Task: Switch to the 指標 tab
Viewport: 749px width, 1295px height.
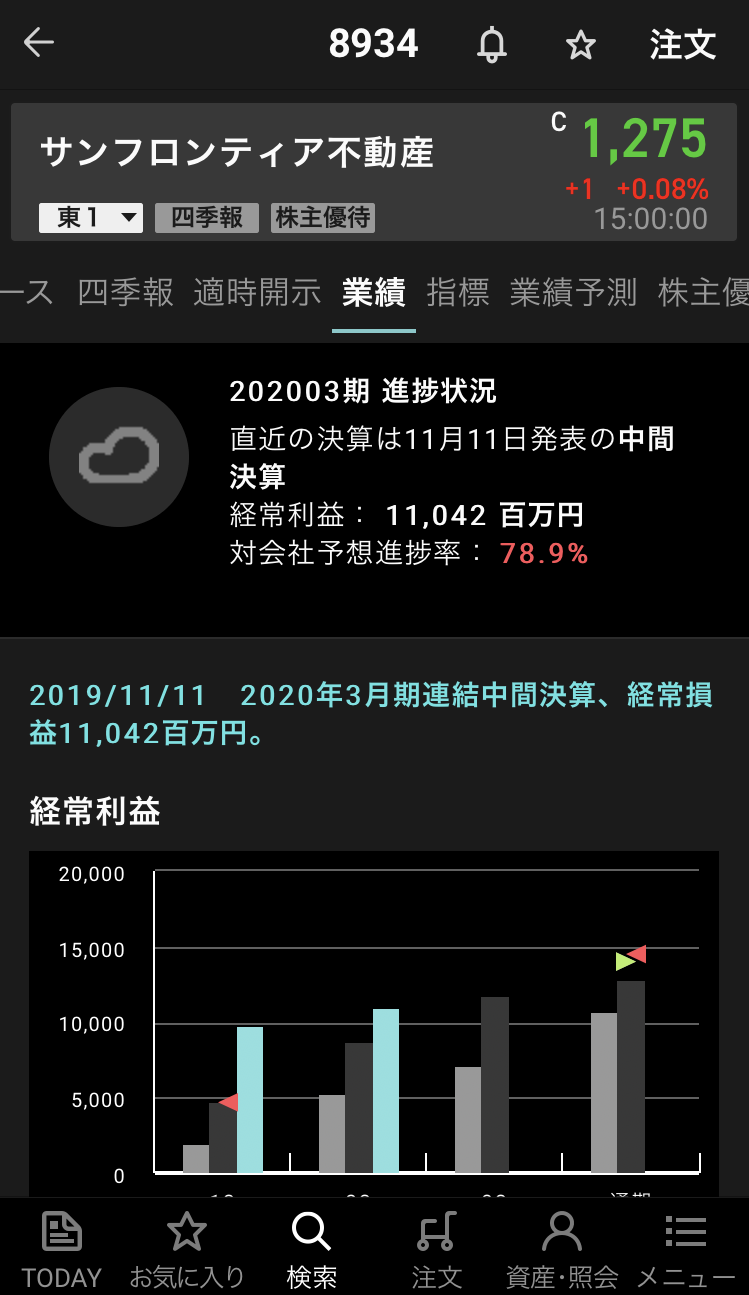Action: 458,292
